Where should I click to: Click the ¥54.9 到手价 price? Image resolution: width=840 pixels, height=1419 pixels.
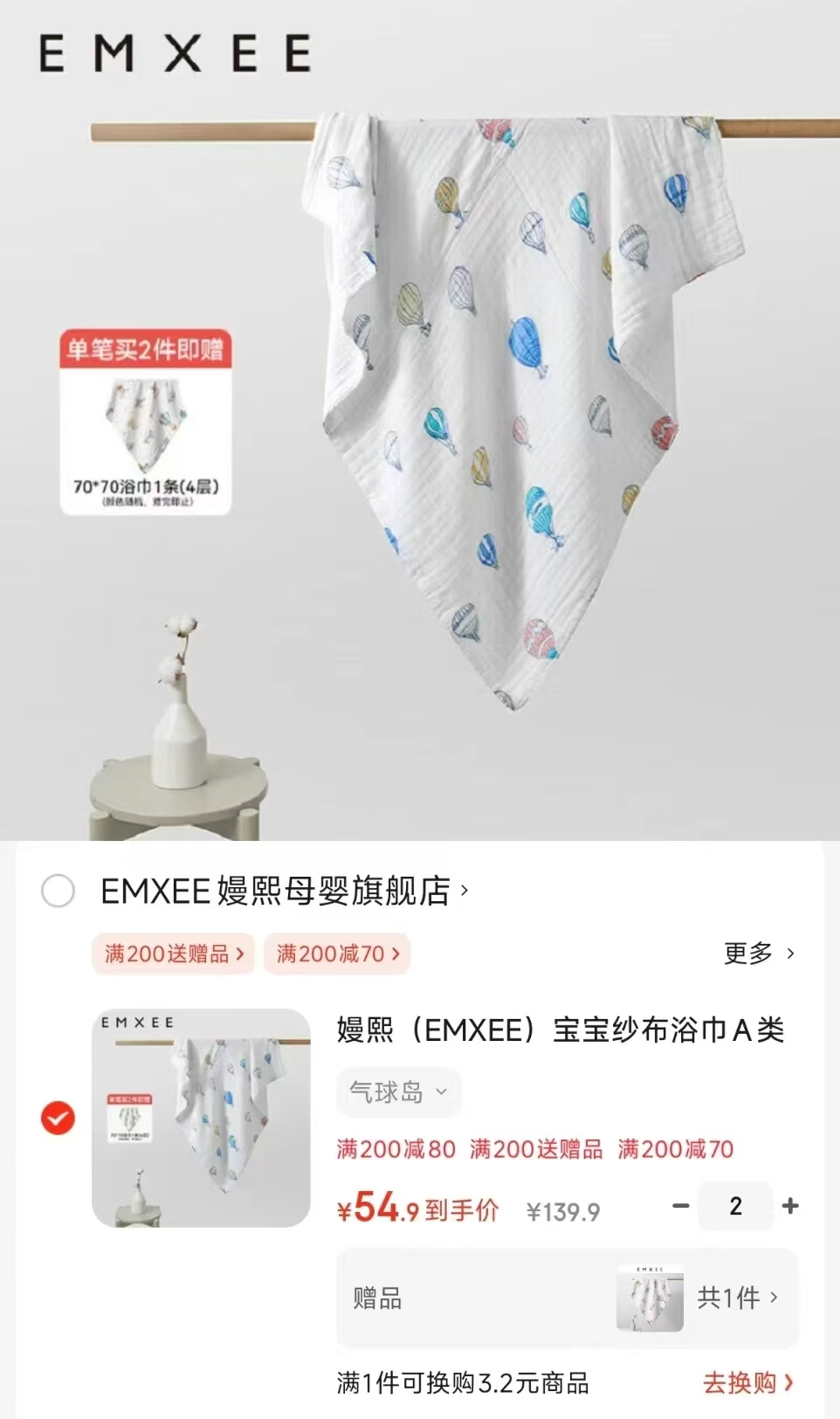[x=419, y=1210]
